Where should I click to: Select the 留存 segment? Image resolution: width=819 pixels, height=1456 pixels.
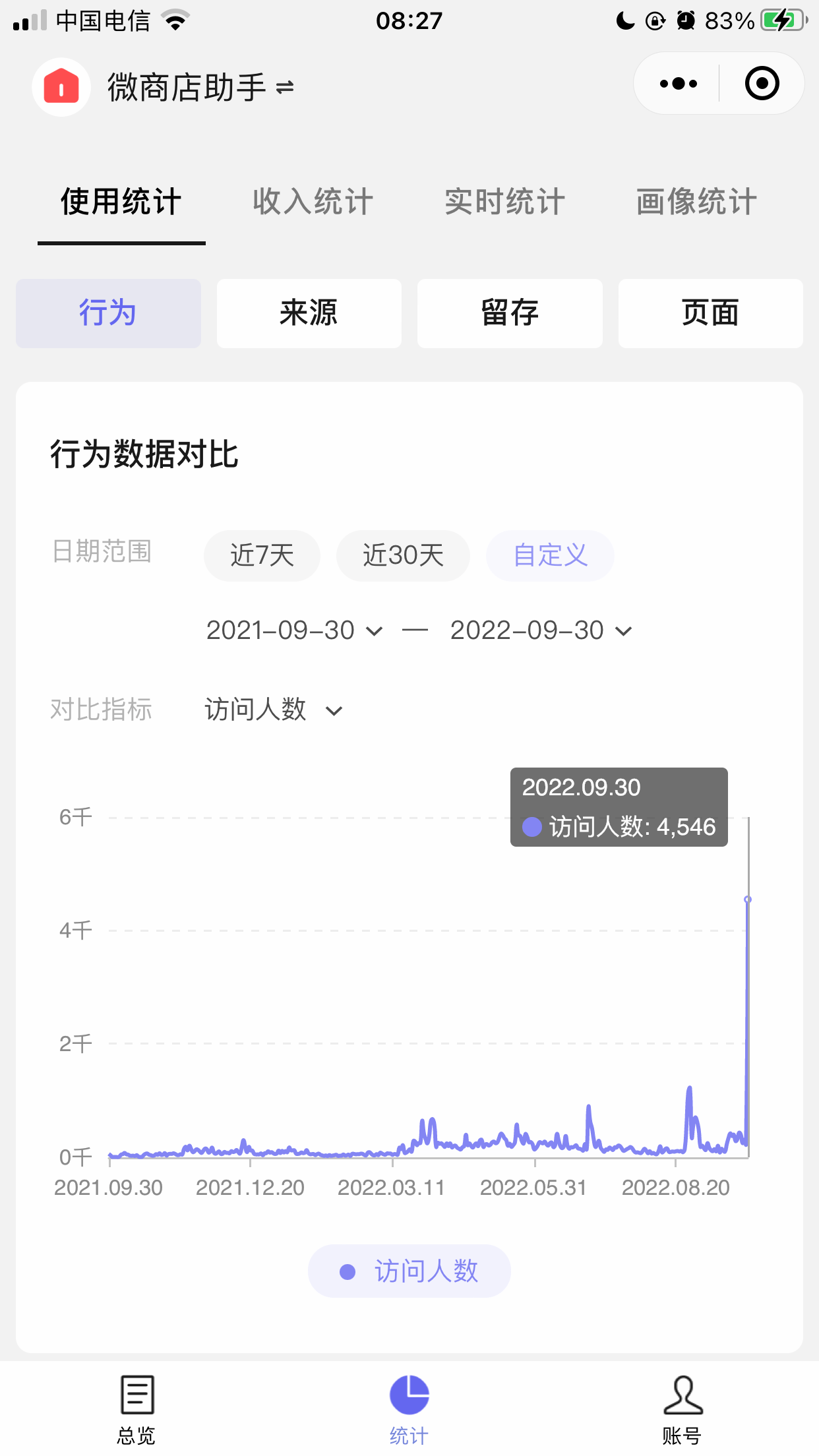click(x=510, y=313)
